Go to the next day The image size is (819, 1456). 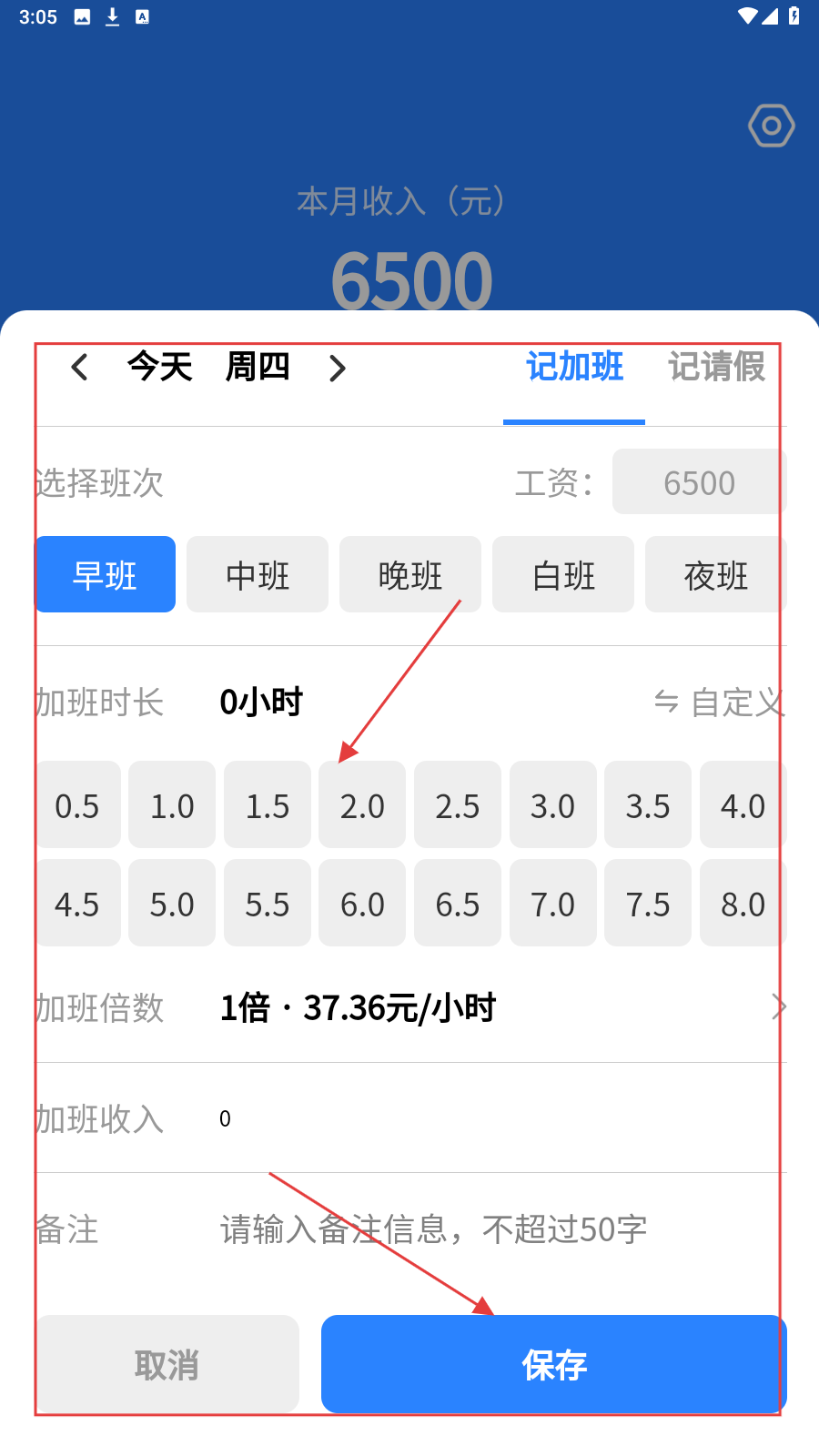tap(337, 368)
